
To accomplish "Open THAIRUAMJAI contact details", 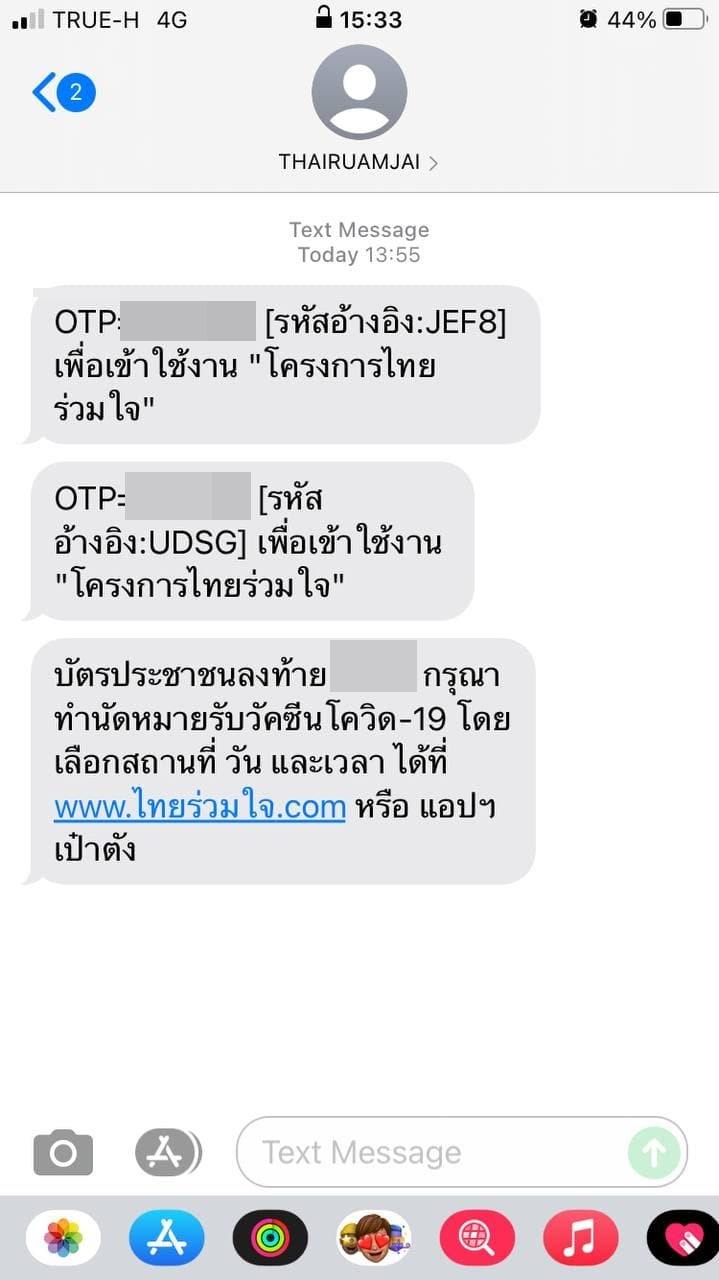I will coord(359,162).
